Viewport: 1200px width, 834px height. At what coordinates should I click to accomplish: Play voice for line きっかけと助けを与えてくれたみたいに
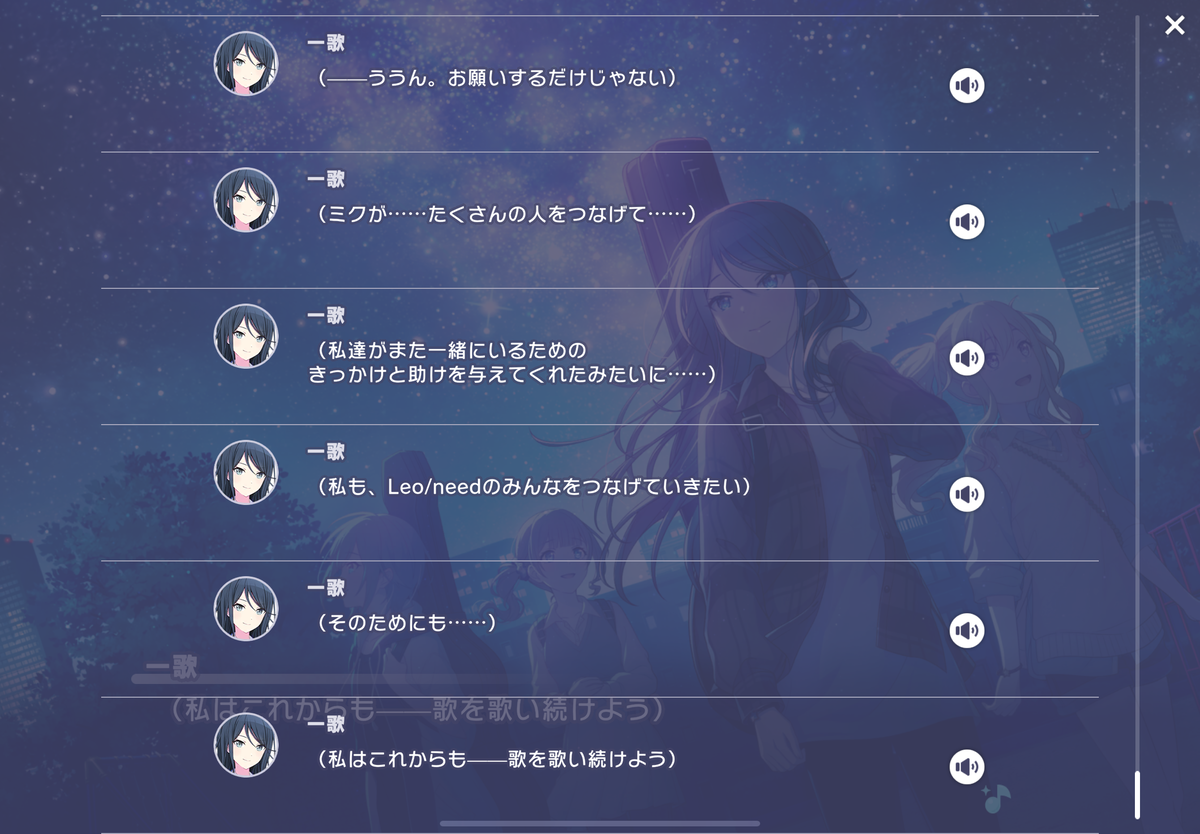(966, 358)
